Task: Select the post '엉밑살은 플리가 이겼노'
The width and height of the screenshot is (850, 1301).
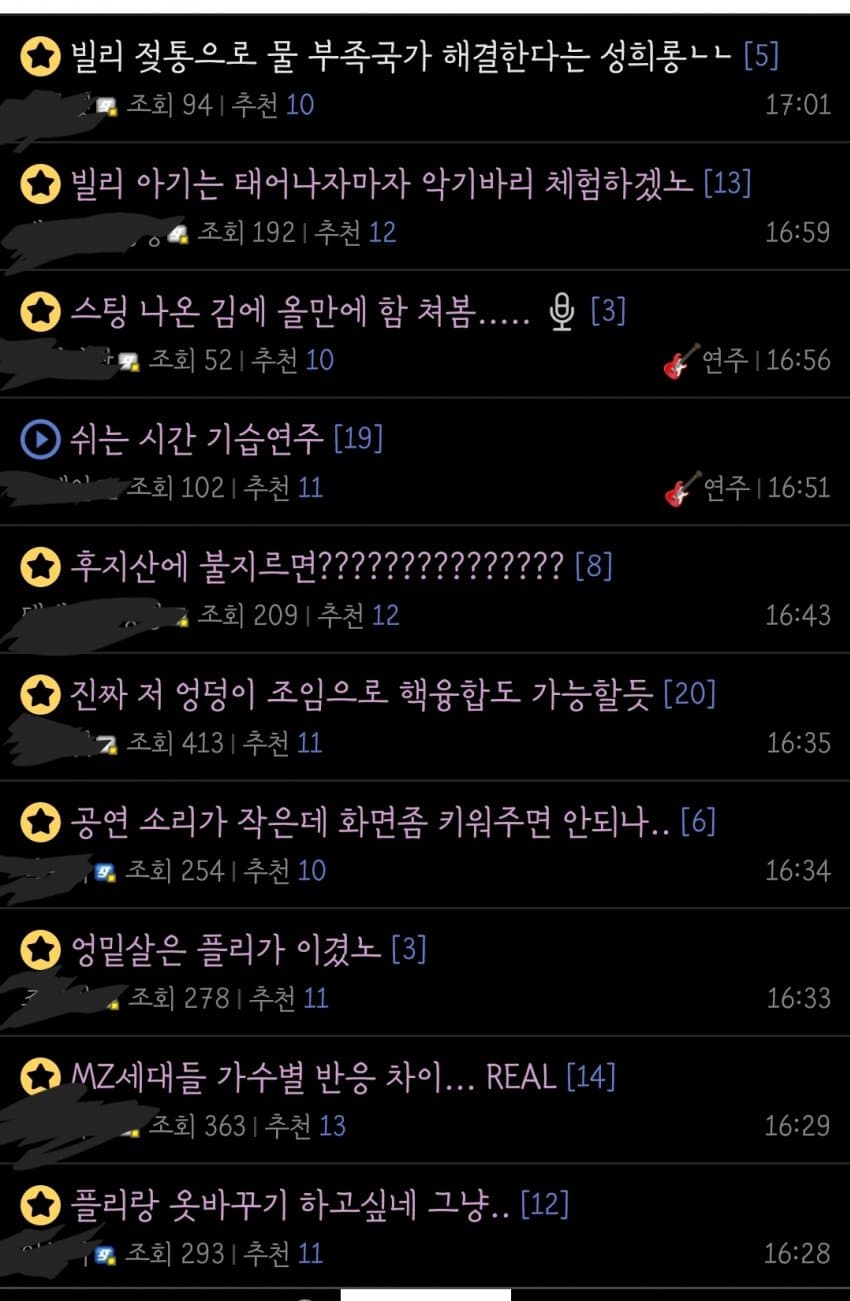Action: 226,949
